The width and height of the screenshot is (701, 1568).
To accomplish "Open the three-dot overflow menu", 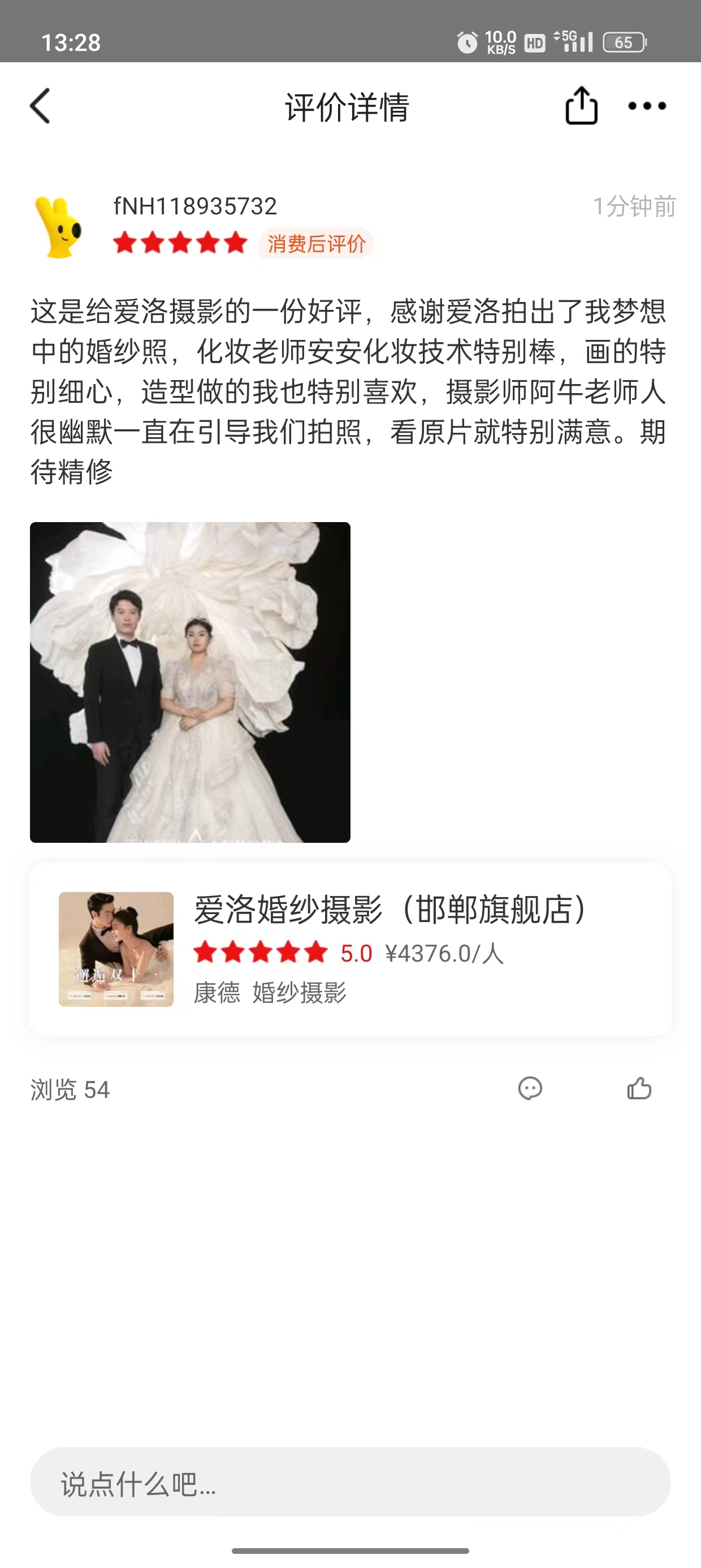I will [x=647, y=106].
